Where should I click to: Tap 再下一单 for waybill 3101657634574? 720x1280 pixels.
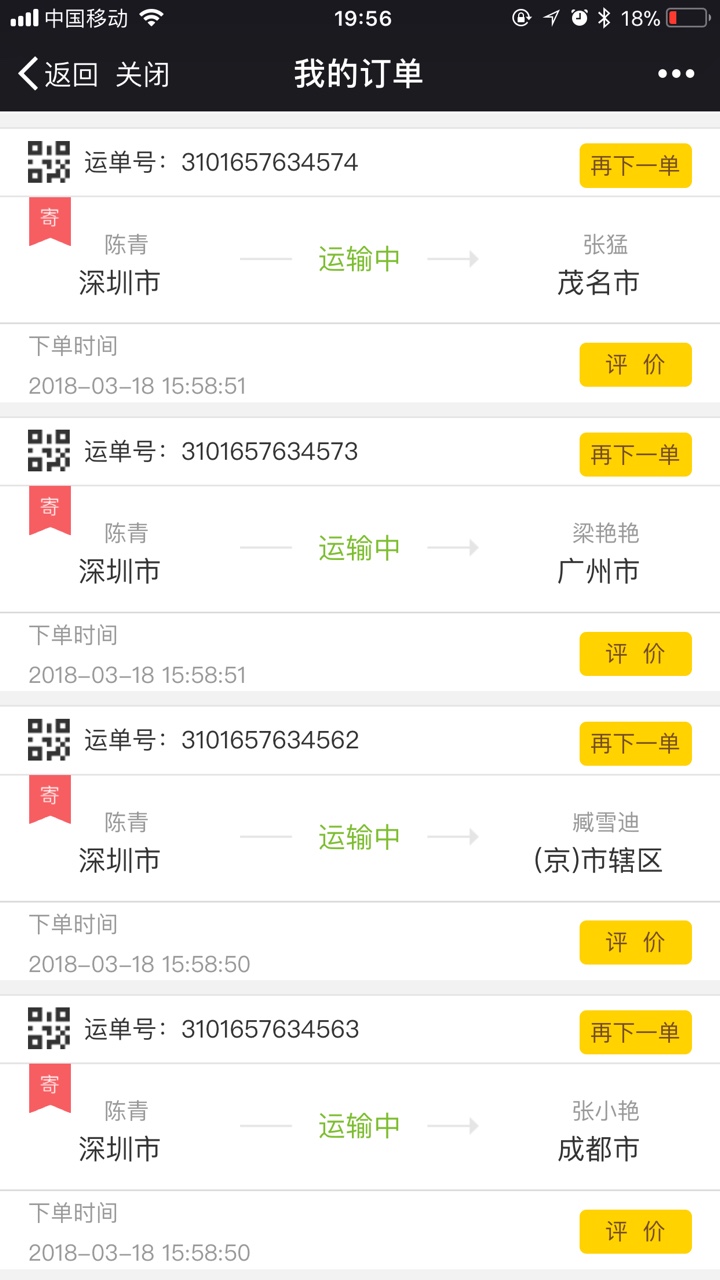coord(635,165)
